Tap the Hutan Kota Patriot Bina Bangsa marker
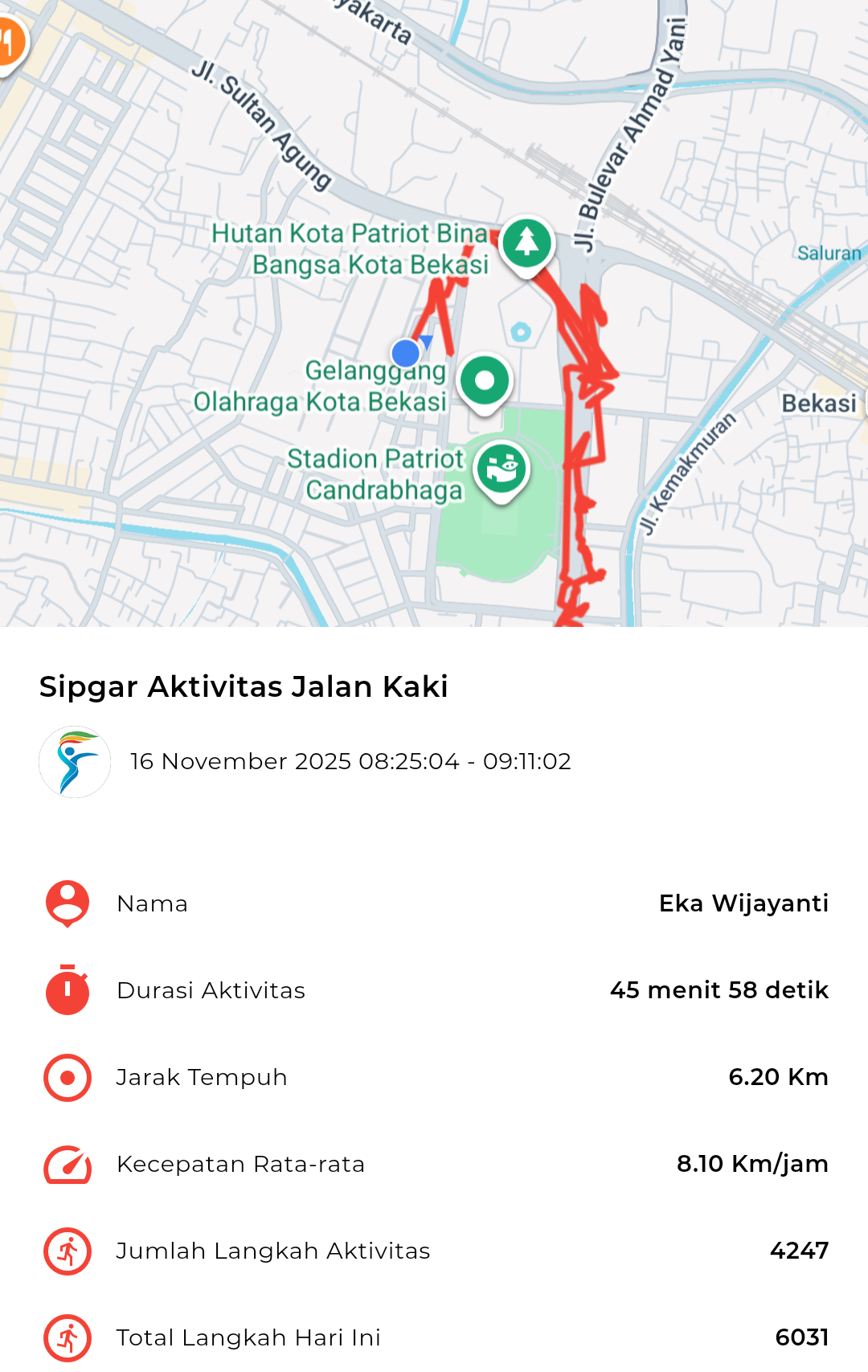Viewport: 868px width, 1372px height. 526,244
